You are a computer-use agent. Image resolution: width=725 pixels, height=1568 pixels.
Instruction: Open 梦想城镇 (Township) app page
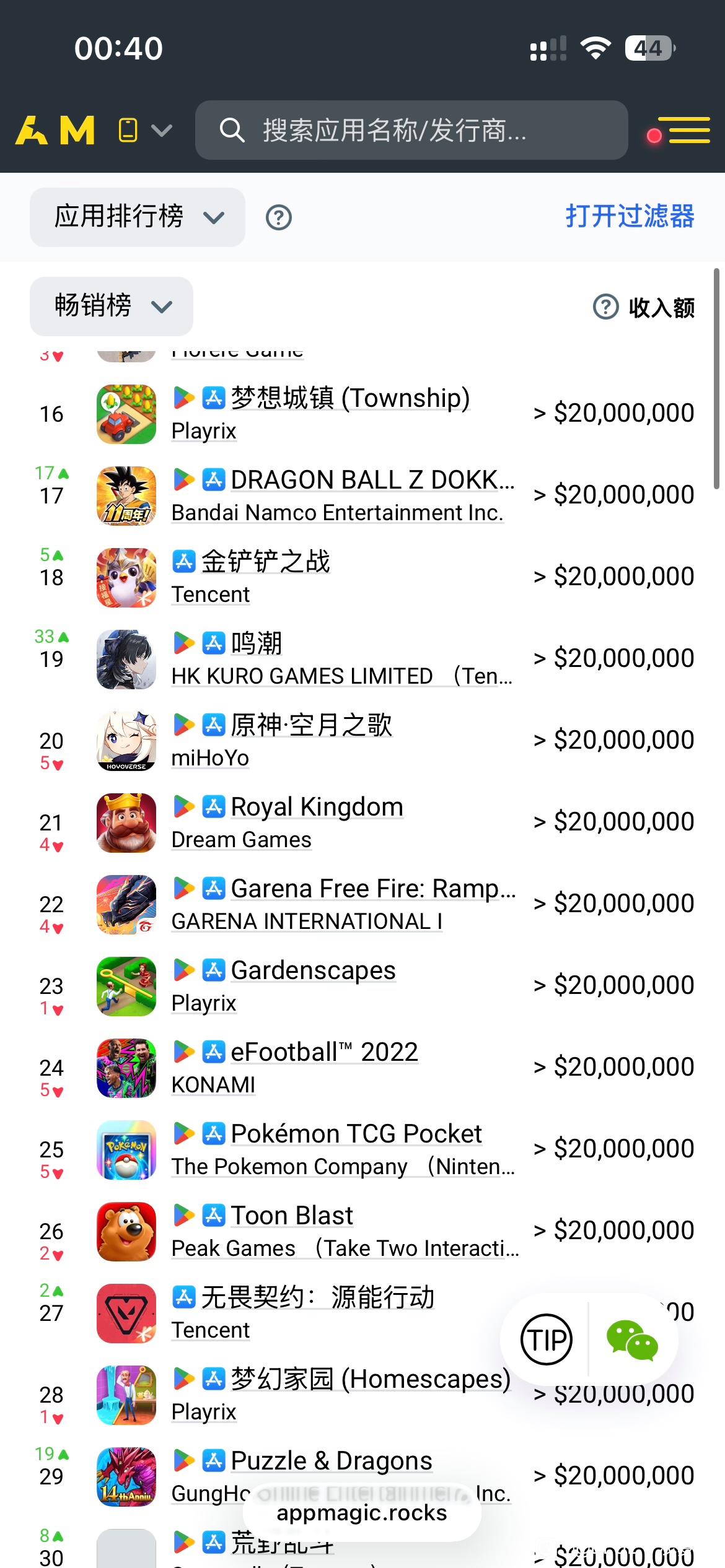(350, 398)
